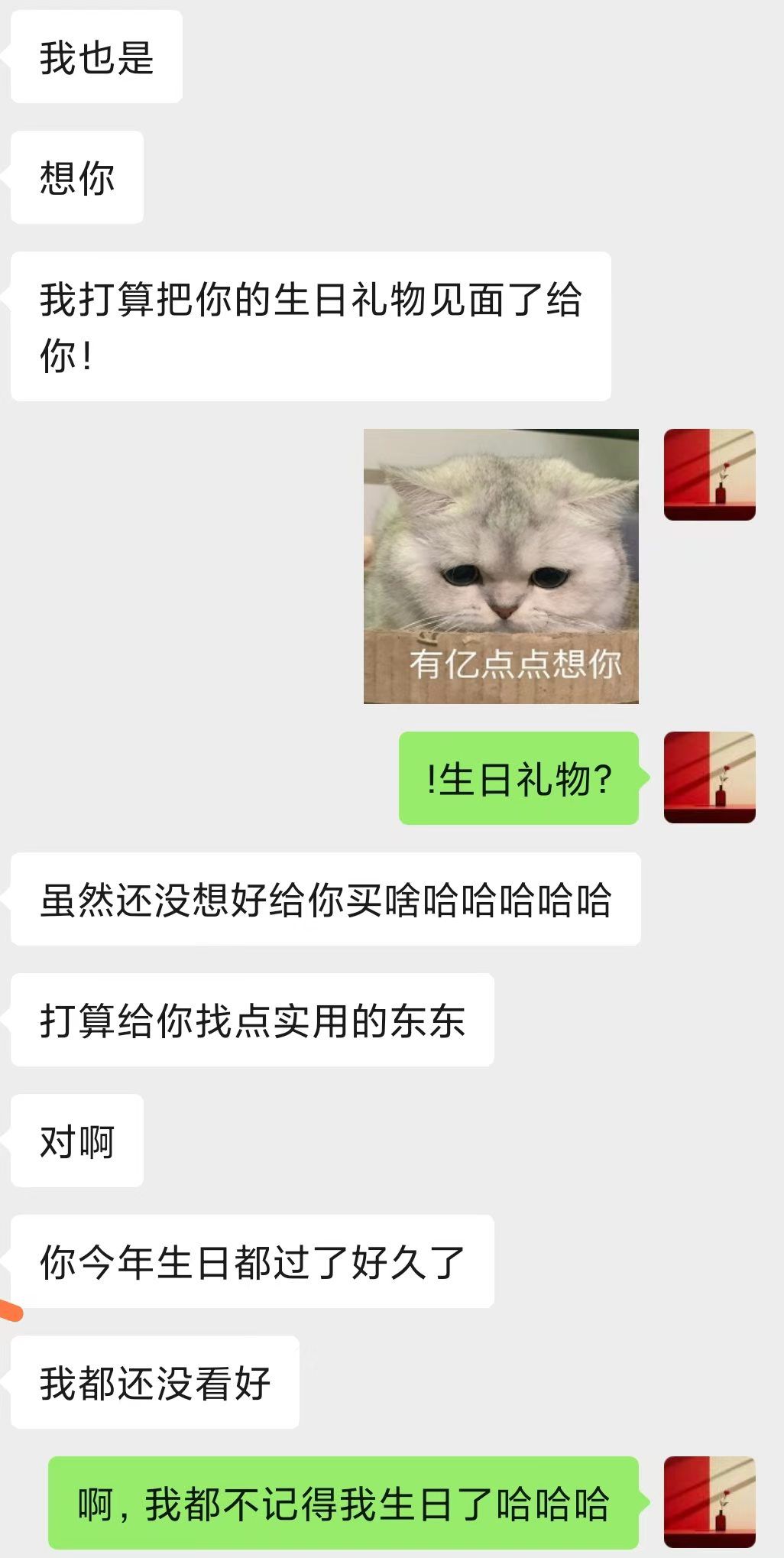Image resolution: width=784 pixels, height=1558 pixels.
Task: Tap the avatar beside the cat sticker
Action: 709,475
